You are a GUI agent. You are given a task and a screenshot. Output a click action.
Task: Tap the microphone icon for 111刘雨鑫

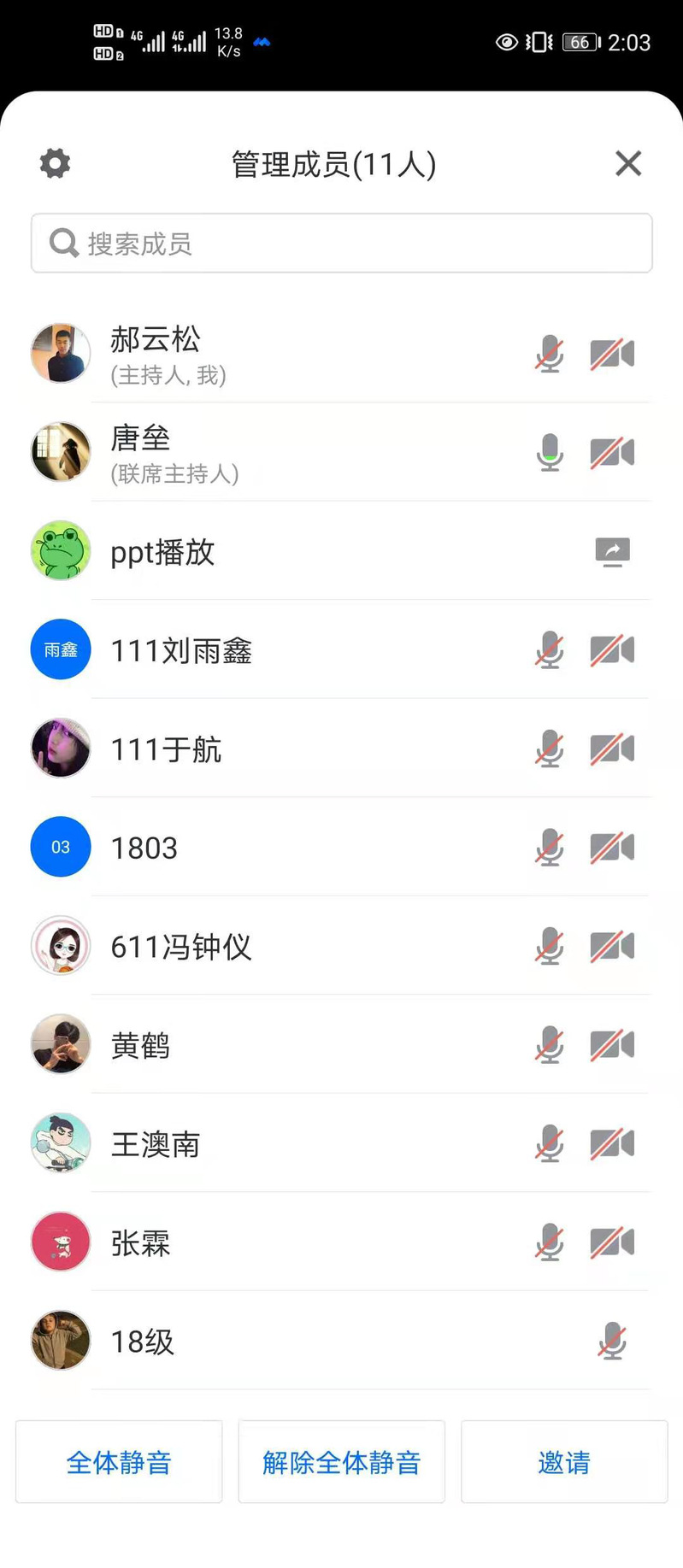click(x=550, y=650)
